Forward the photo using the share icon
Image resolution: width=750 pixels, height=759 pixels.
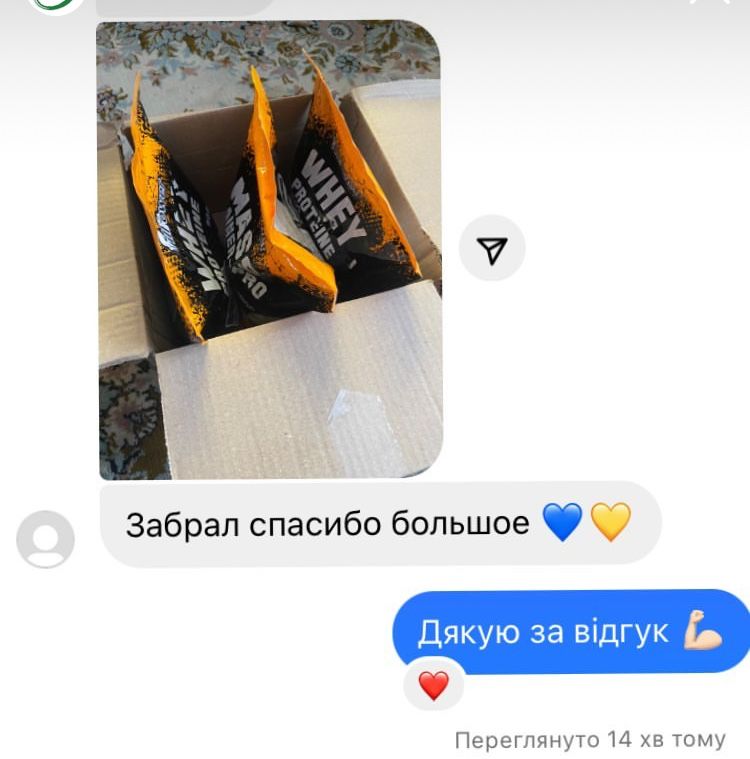492,248
